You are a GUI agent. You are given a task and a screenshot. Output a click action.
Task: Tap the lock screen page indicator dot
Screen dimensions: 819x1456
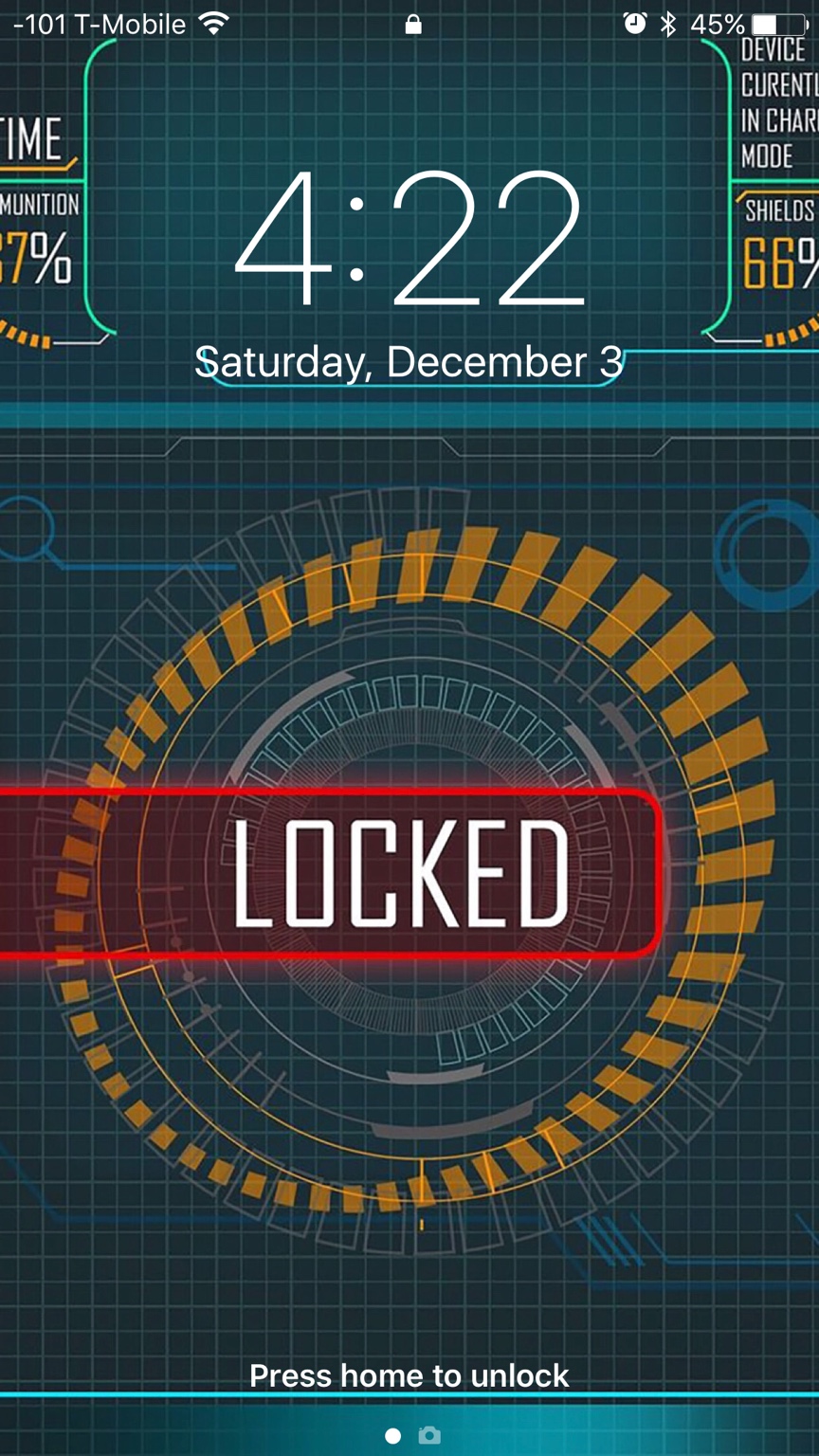(x=393, y=1435)
